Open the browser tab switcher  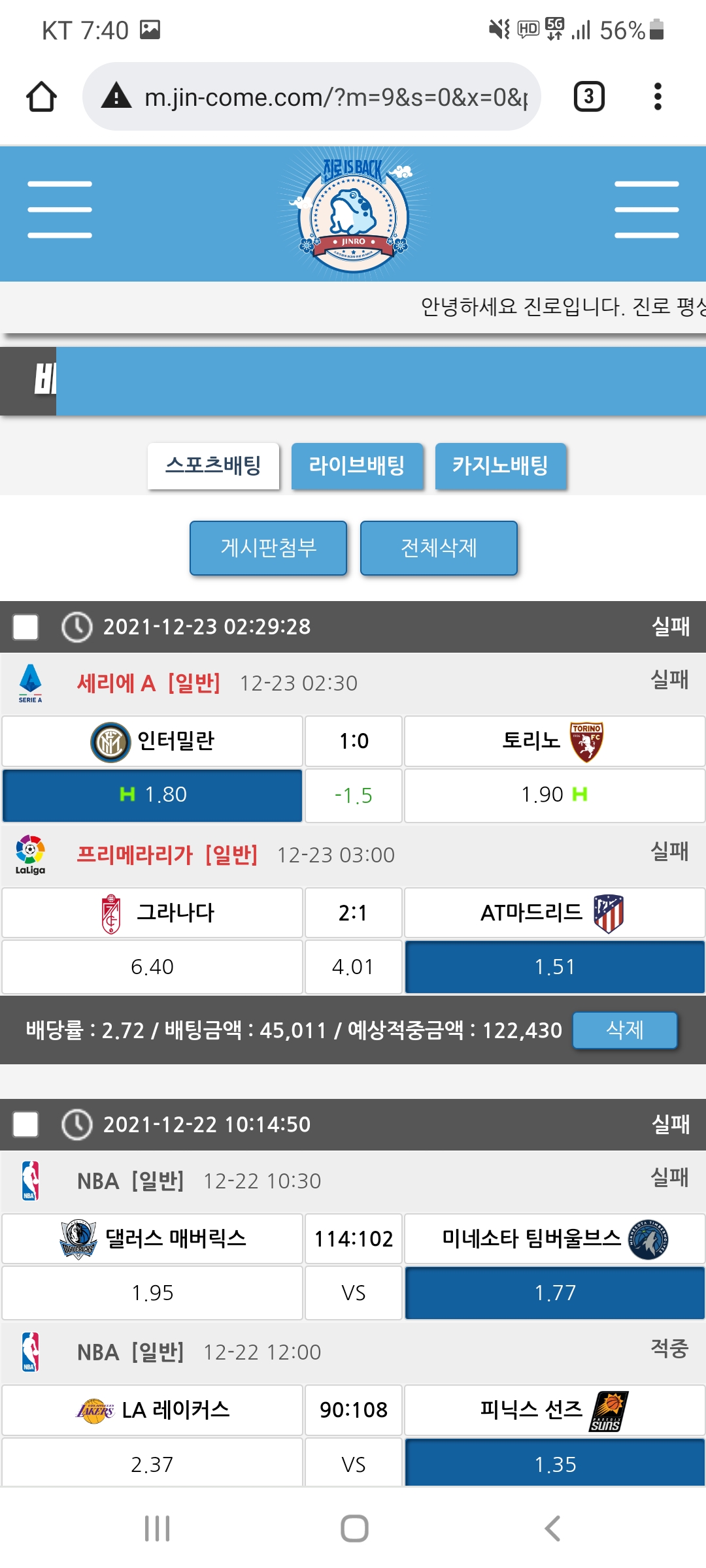coord(588,97)
